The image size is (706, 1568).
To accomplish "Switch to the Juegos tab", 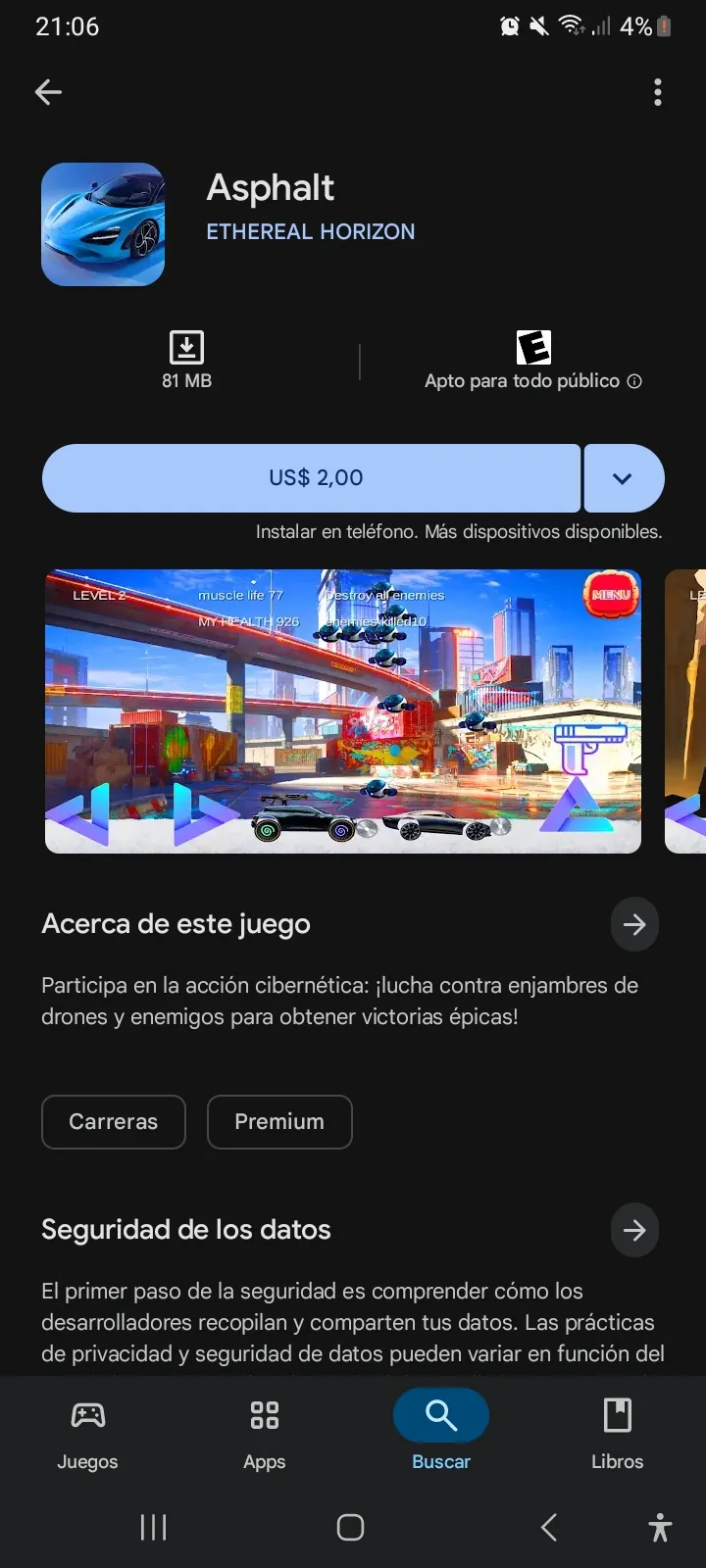I will click(x=87, y=1434).
